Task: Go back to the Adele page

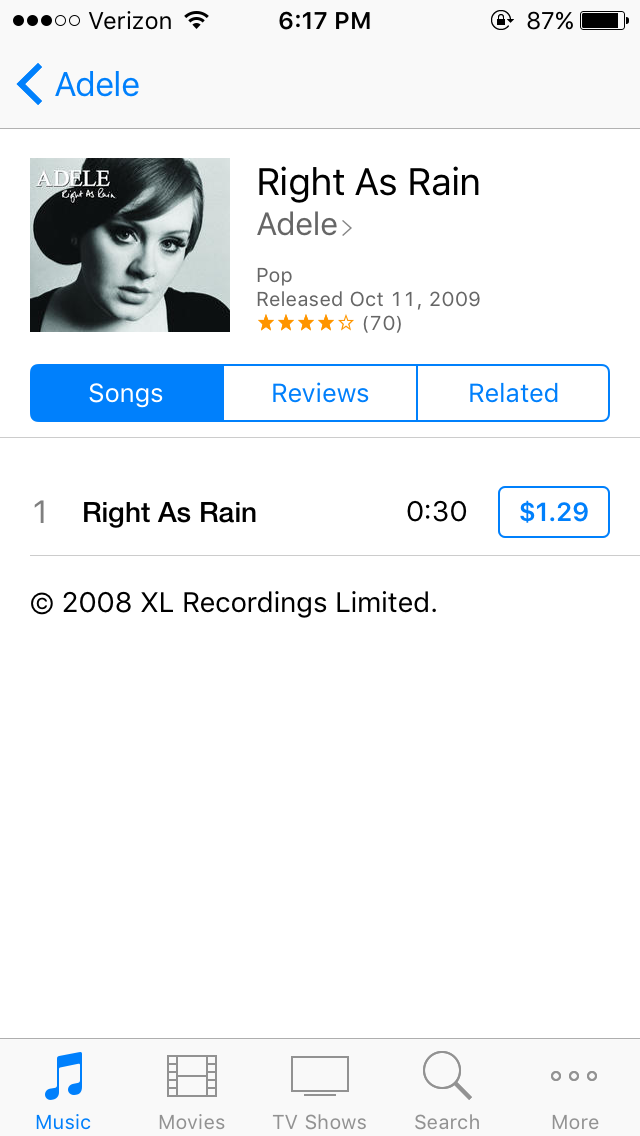Action: pos(78,84)
